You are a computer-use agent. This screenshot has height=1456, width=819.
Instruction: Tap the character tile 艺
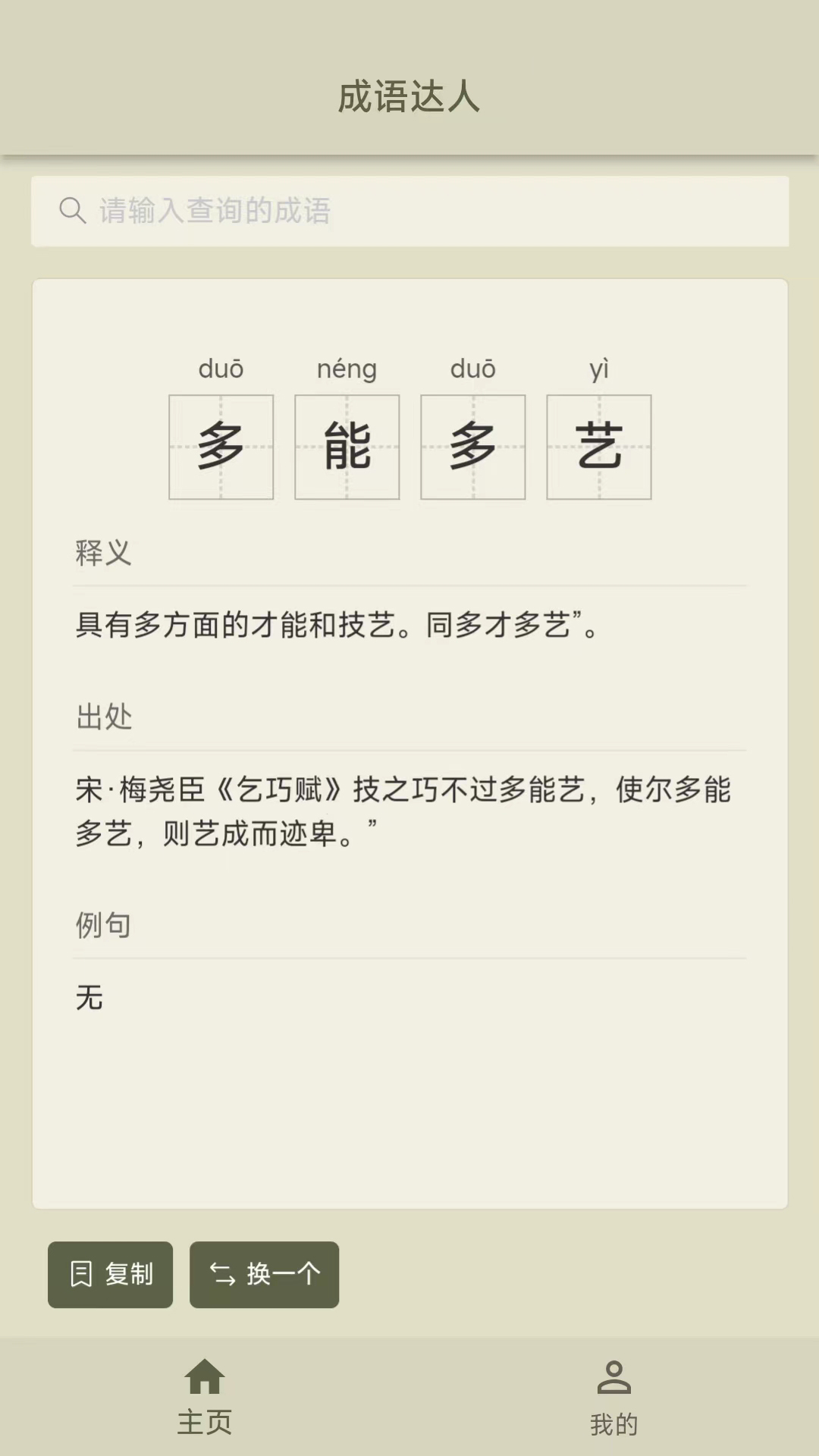598,448
